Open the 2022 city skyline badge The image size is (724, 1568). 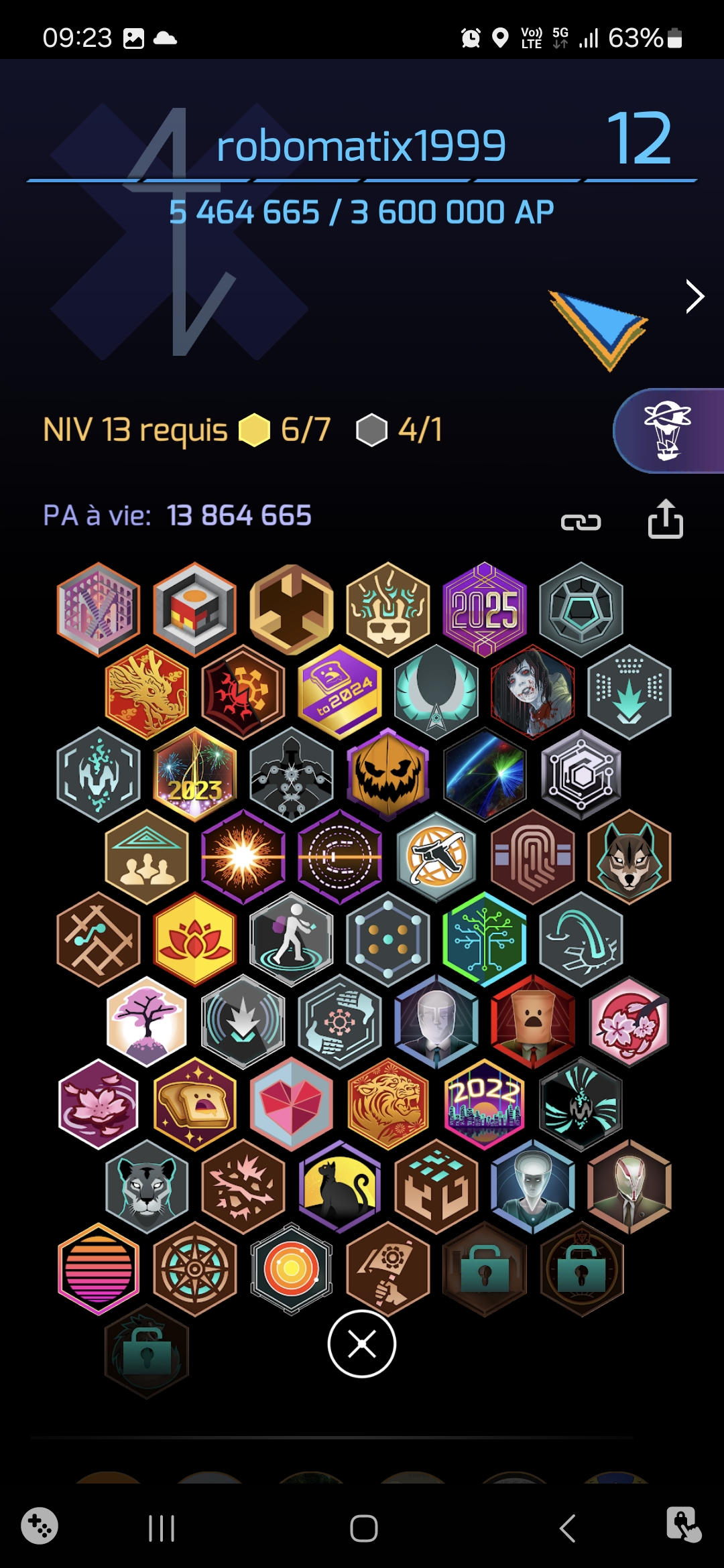click(x=485, y=1104)
